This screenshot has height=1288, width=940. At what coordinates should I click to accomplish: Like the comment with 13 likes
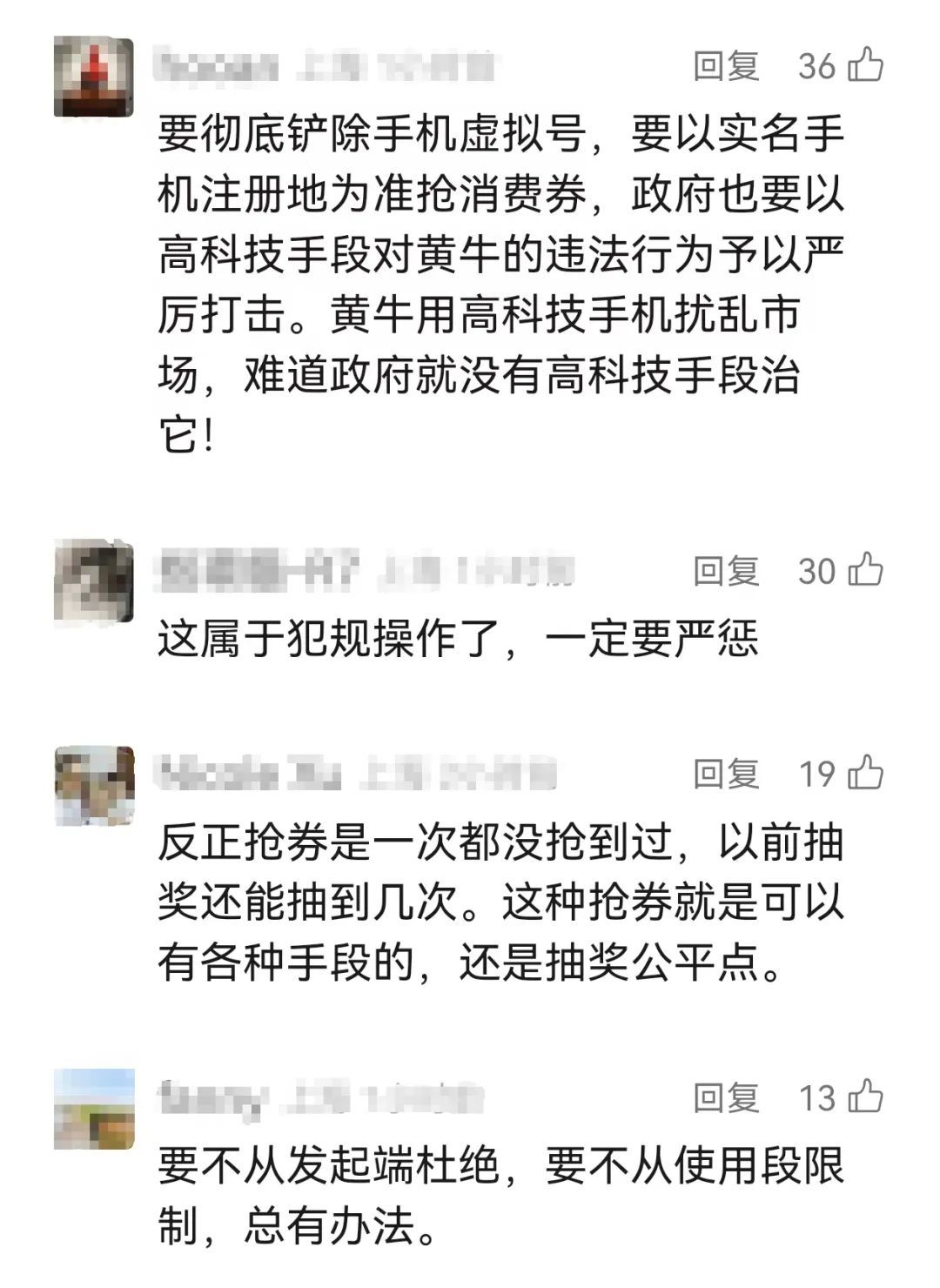pos(866,1097)
